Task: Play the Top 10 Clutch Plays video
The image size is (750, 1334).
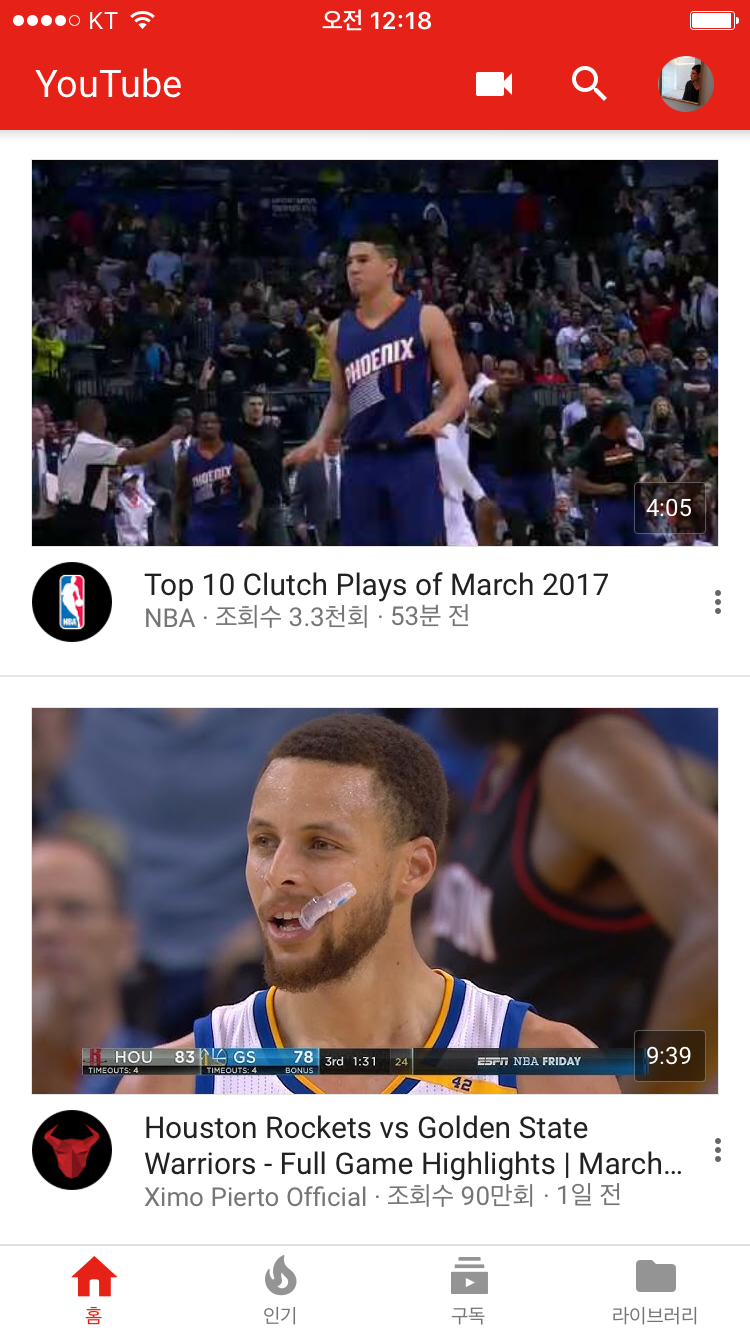Action: point(375,352)
